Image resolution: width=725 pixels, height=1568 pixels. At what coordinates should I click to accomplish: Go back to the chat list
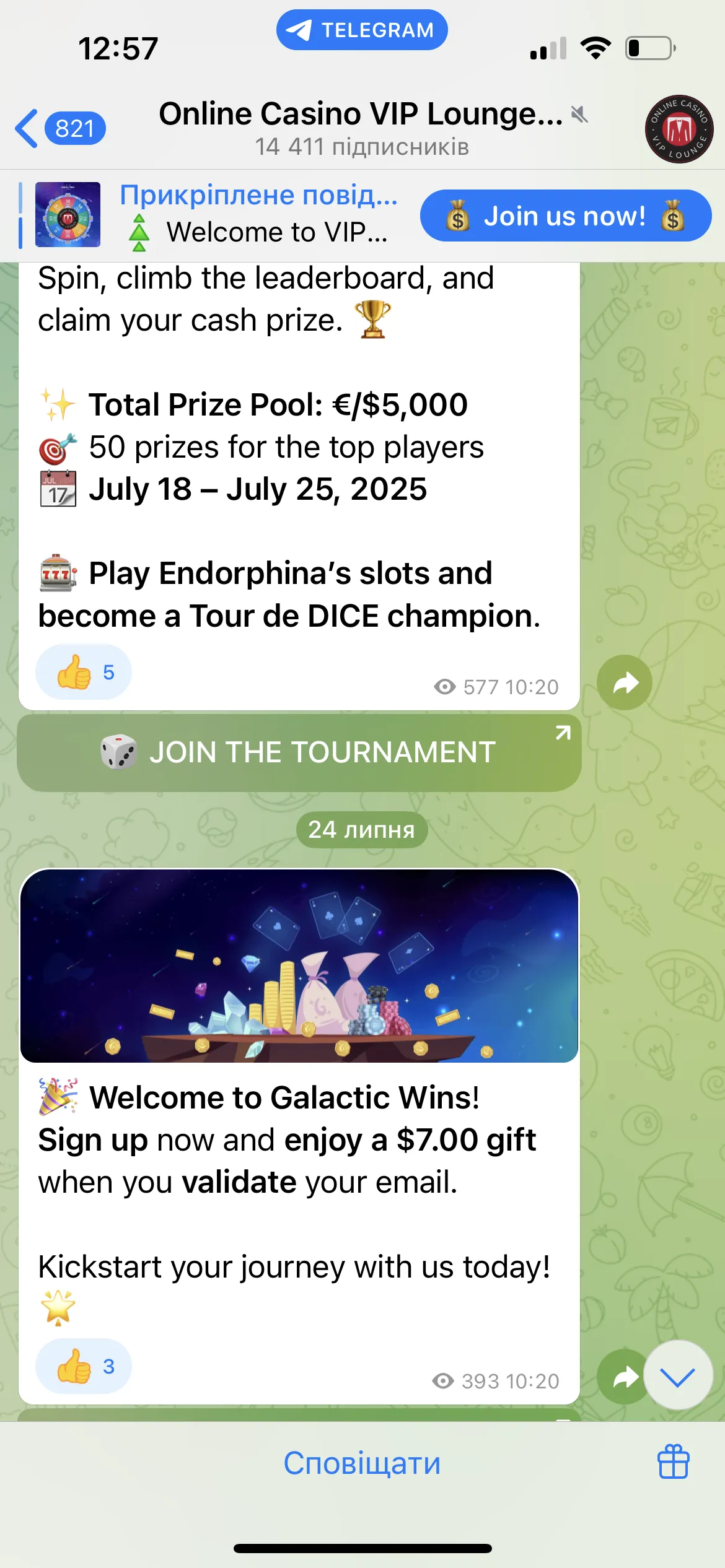pos(59,129)
